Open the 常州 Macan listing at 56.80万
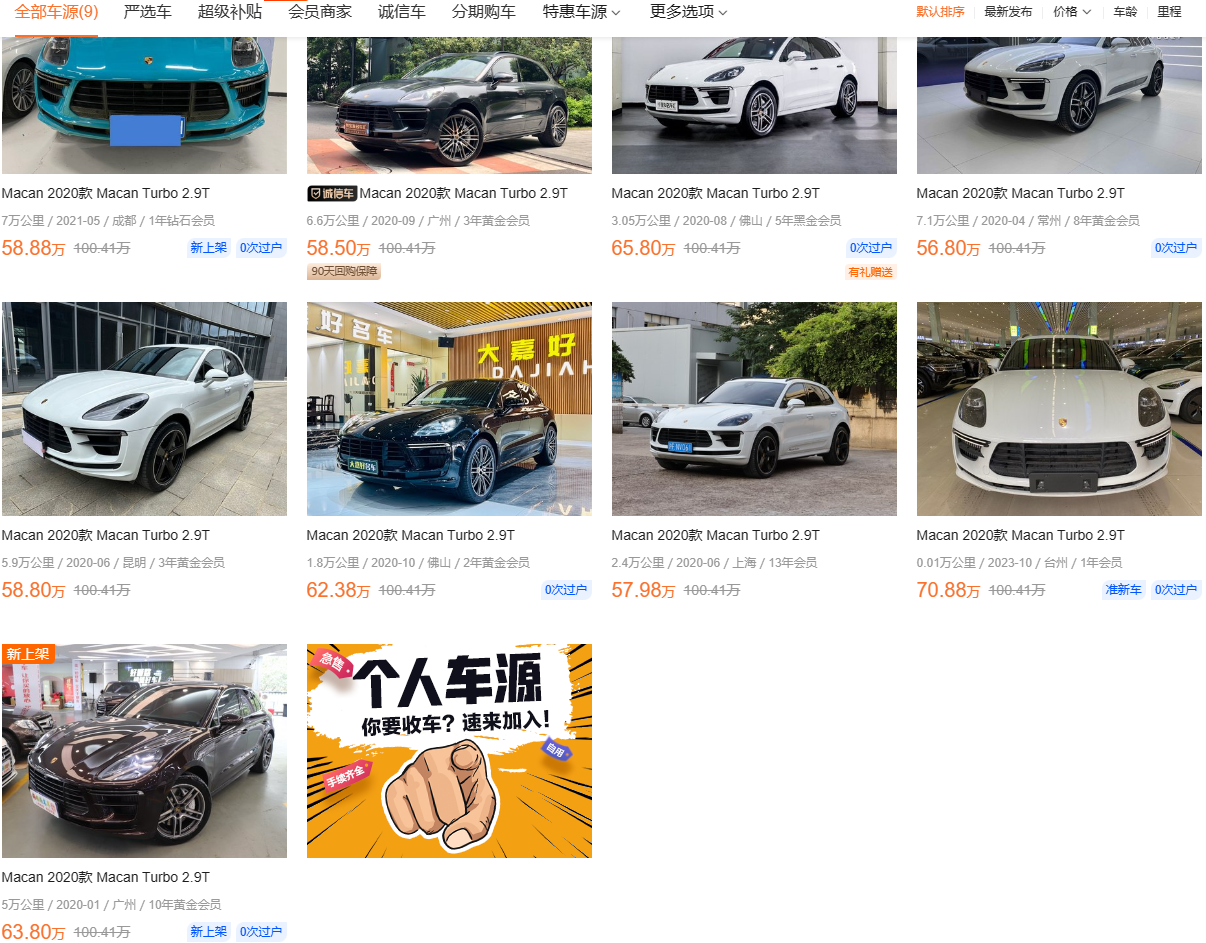1206x943 pixels. 1059,105
